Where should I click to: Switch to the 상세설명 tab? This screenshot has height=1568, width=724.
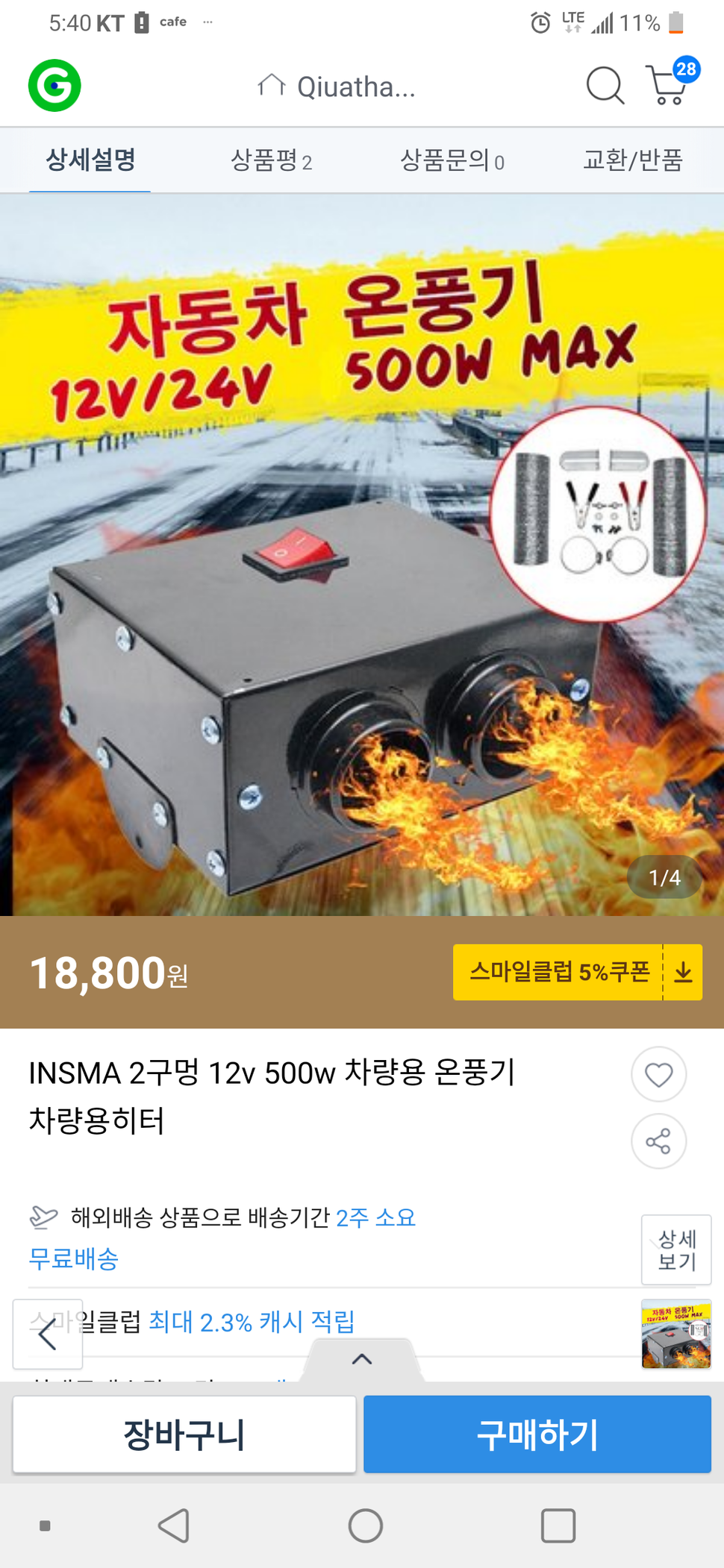coord(90,160)
